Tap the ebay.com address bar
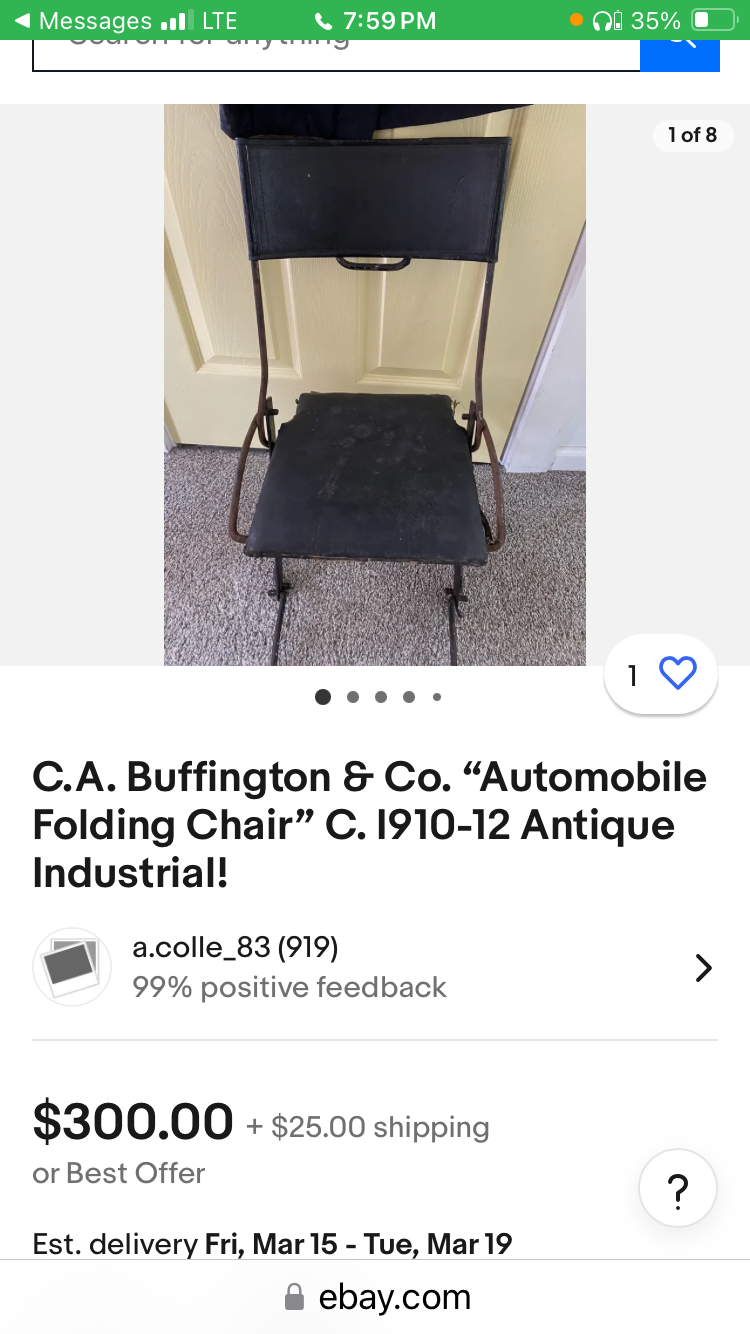This screenshot has height=1334, width=750. [377, 1297]
